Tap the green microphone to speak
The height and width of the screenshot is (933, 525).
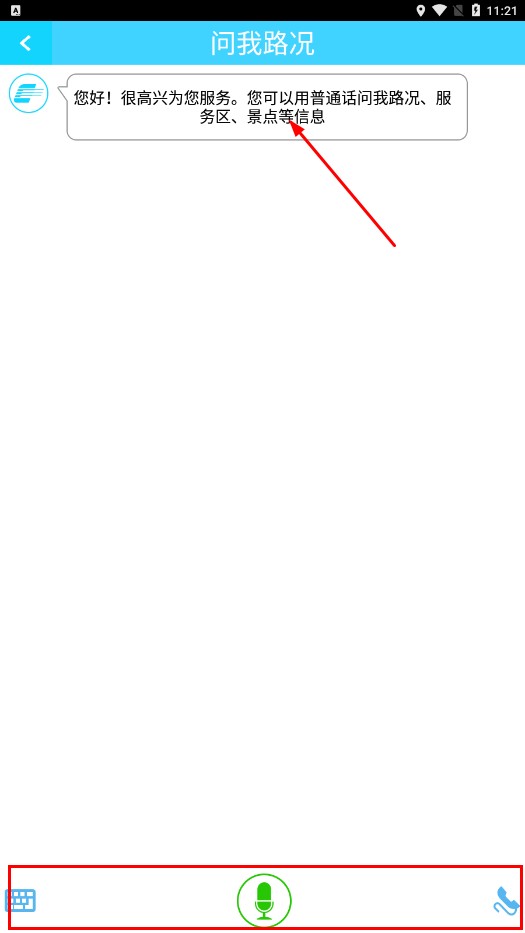264,900
